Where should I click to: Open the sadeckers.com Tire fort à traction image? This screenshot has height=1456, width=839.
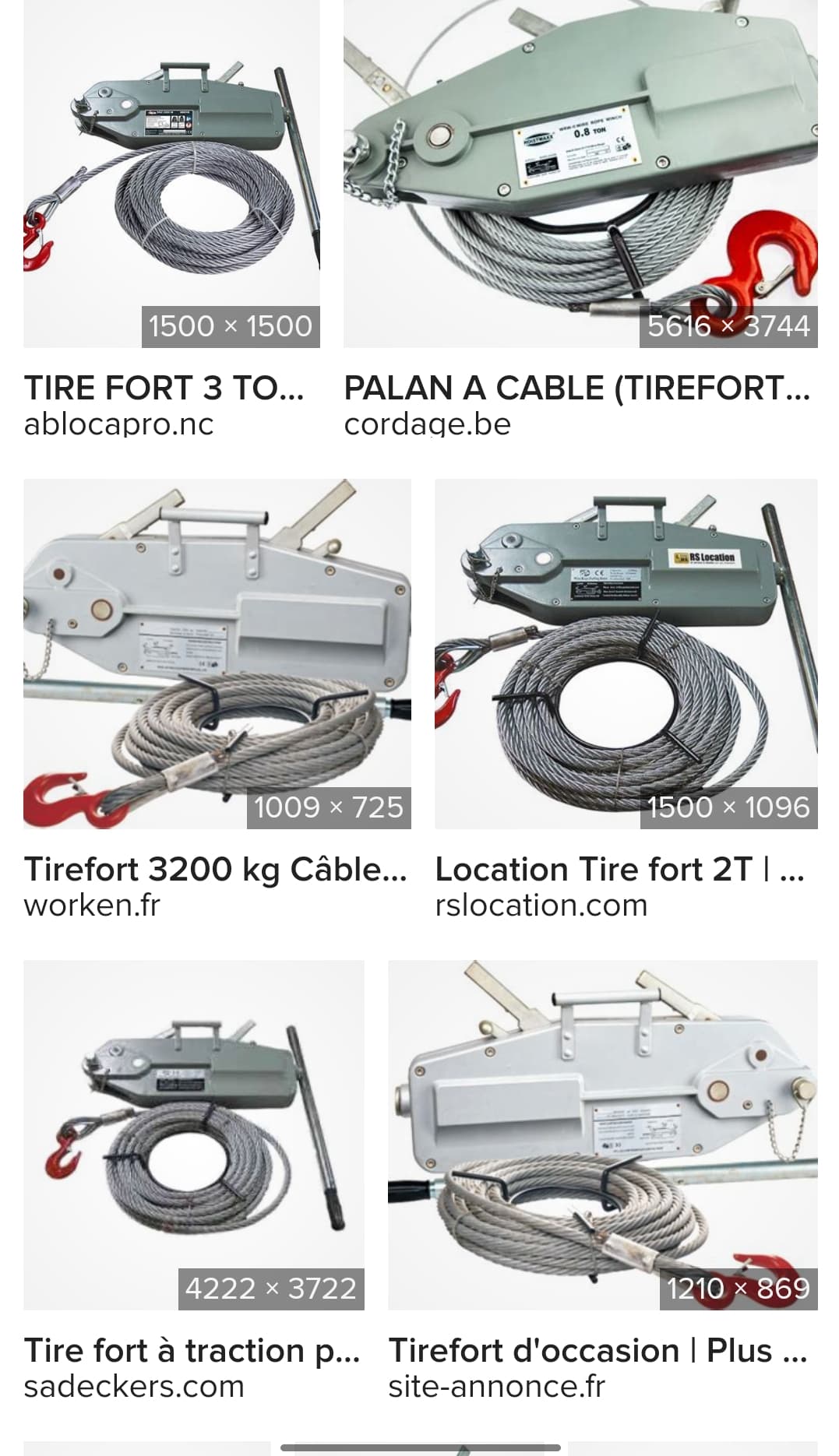(x=194, y=1135)
